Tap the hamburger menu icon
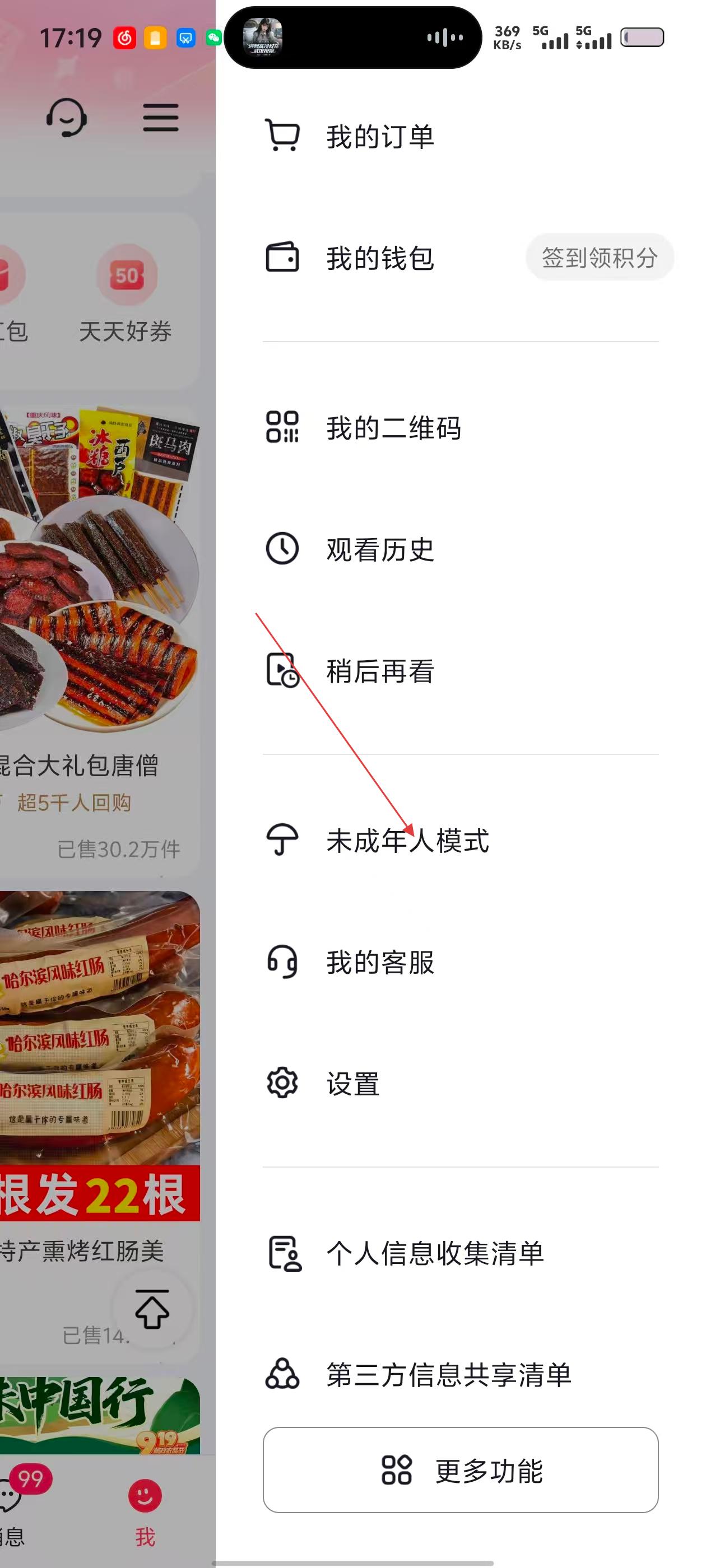 click(x=161, y=118)
